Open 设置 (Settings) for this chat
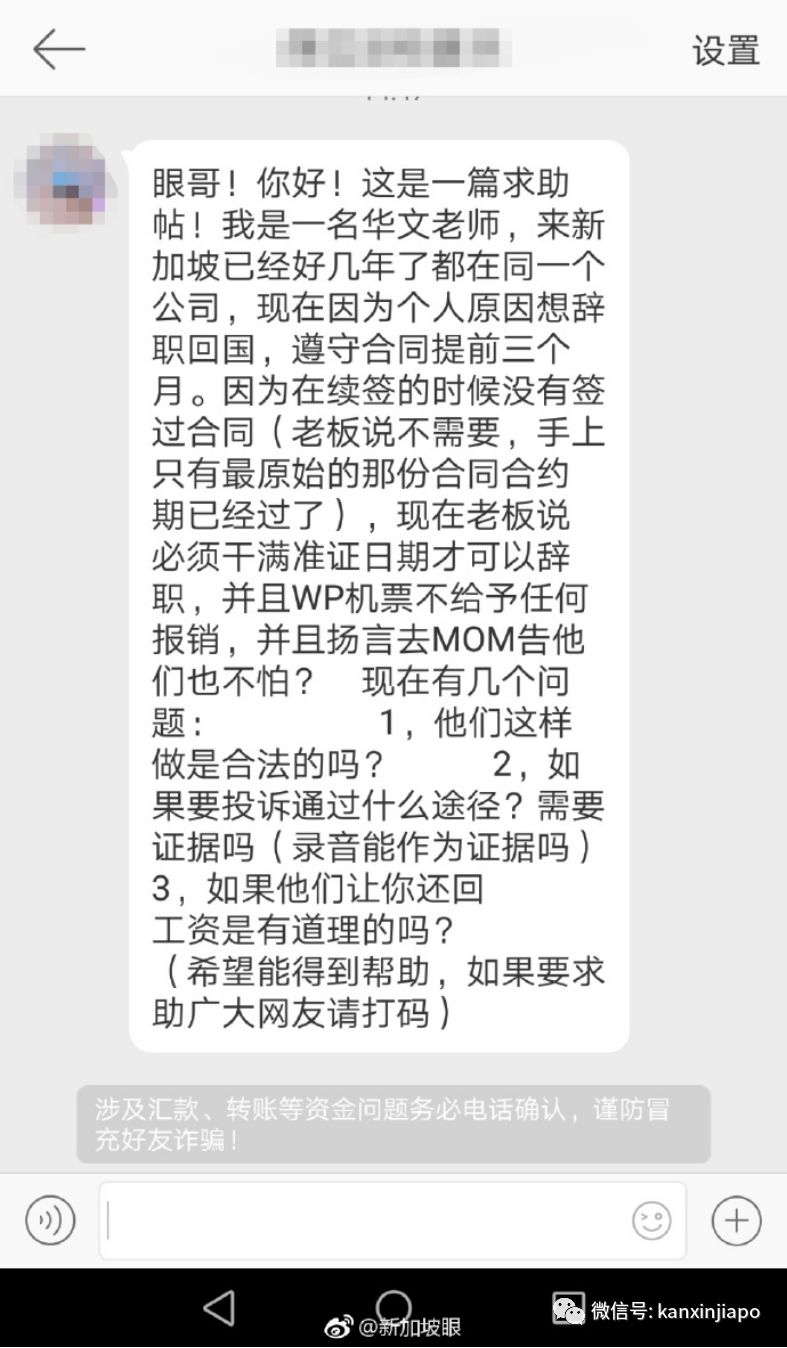Viewport: 787px width, 1348px height. click(x=726, y=50)
